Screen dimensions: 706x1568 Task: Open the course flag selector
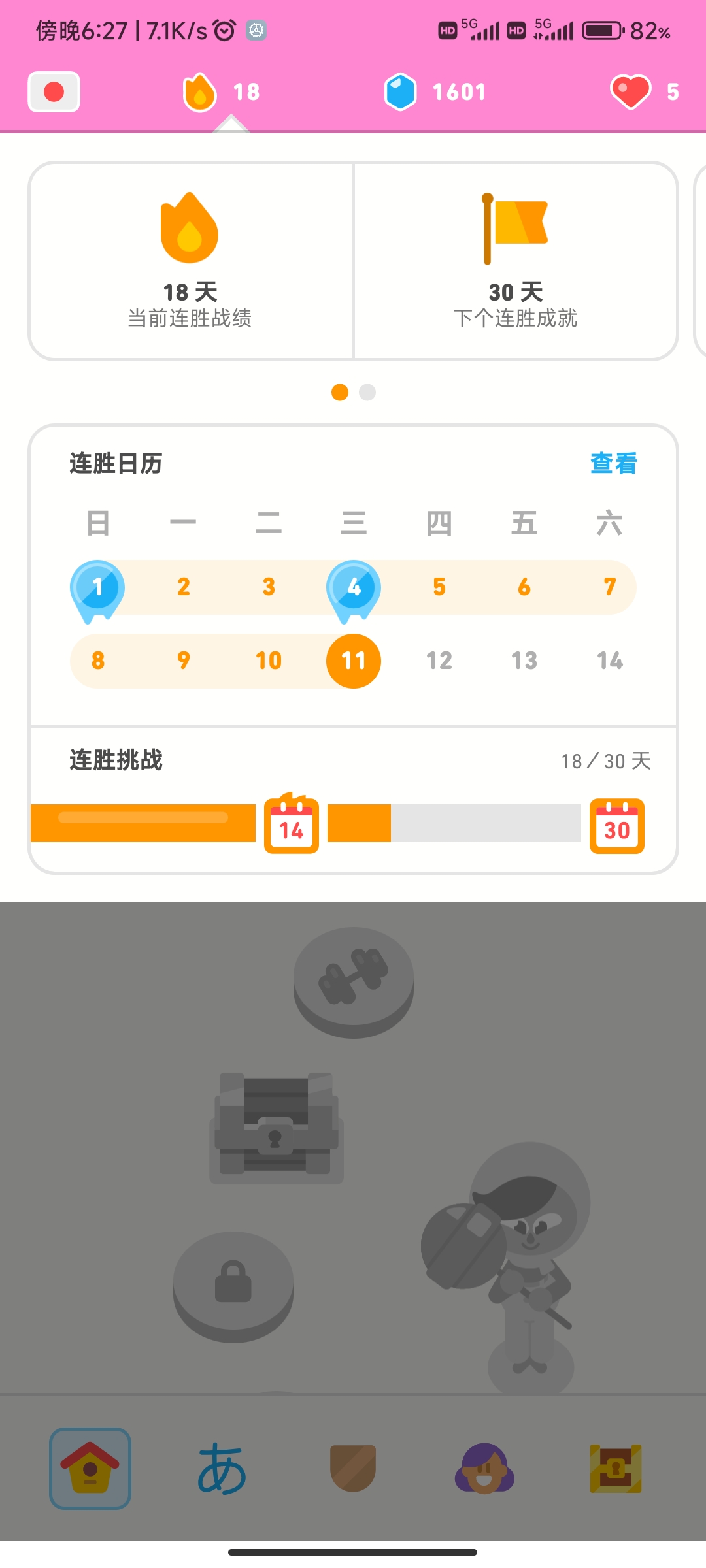coord(54,92)
